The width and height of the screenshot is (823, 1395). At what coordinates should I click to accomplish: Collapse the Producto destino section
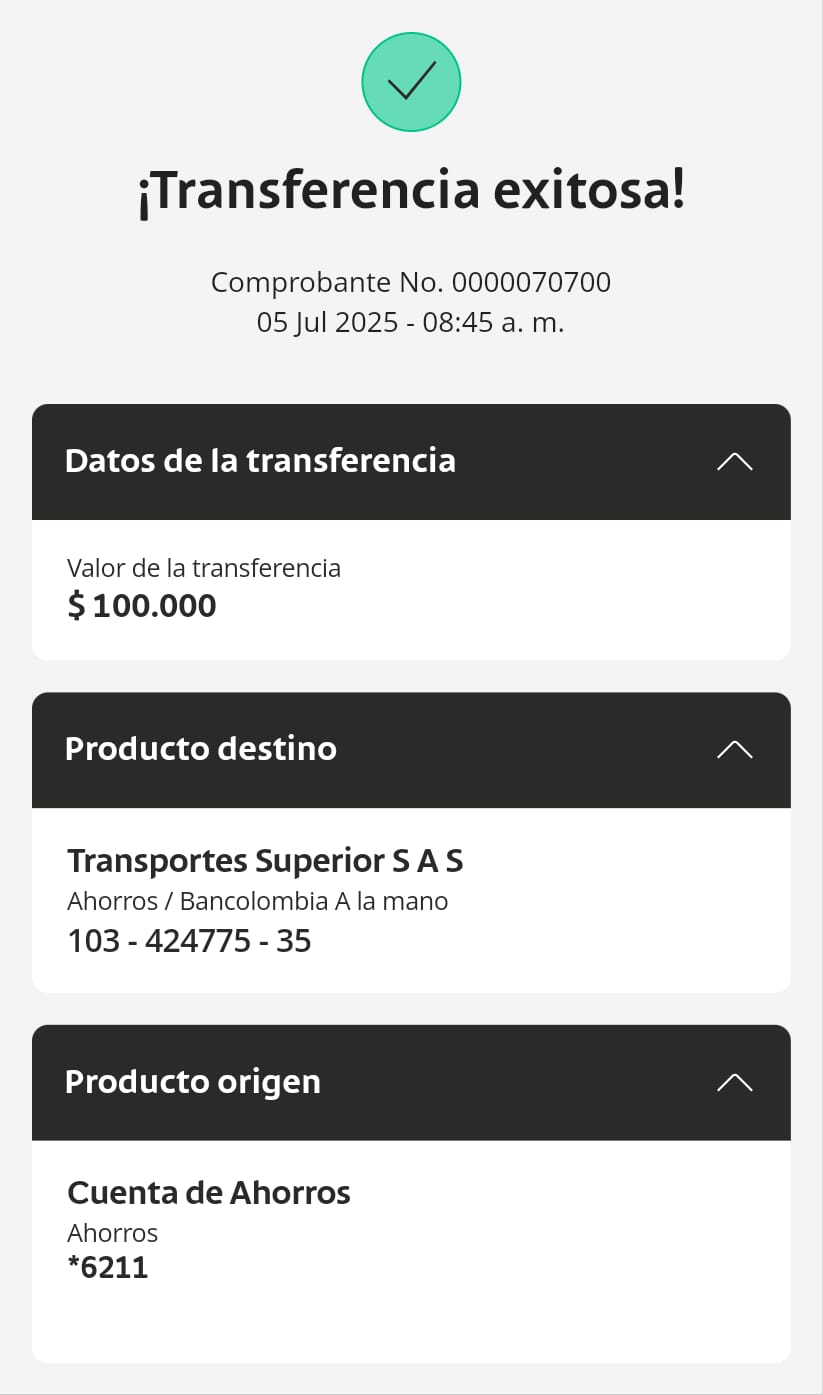point(734,750)
